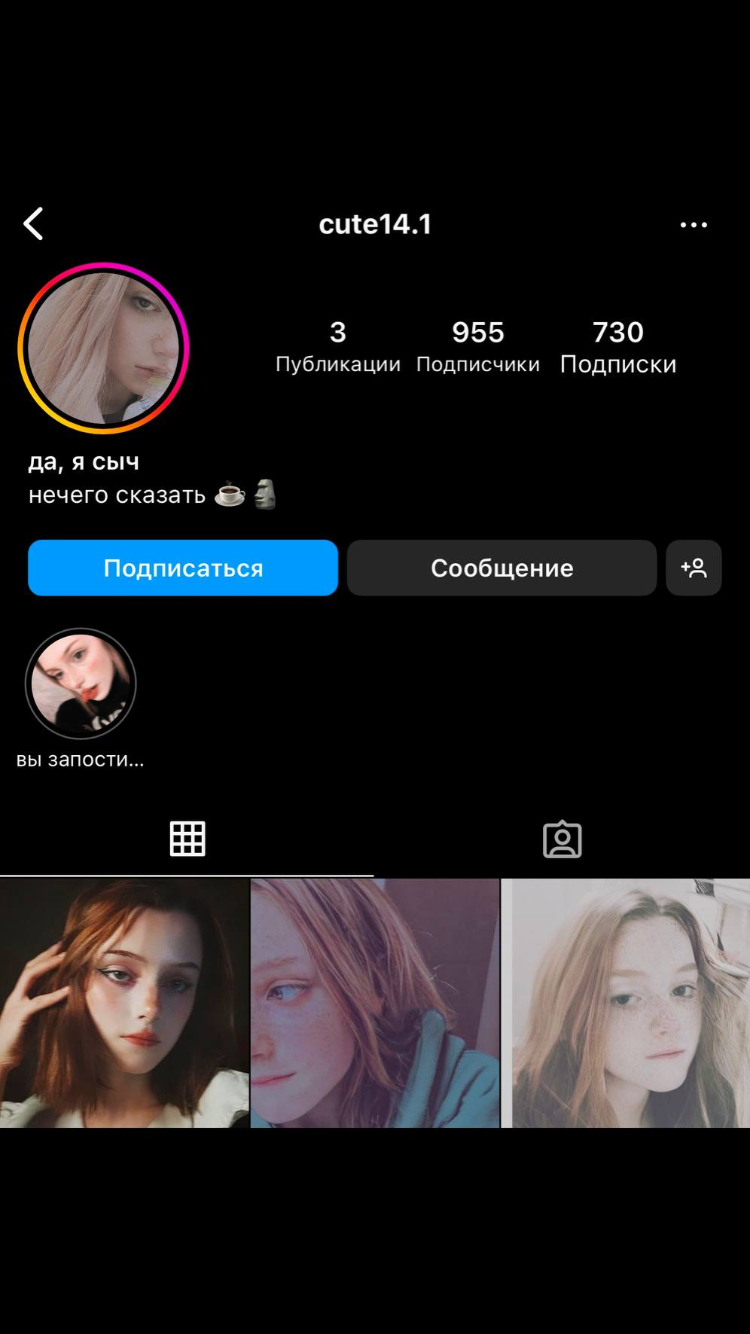Show suggested accounts with add-person button
The height and width of the screenshot is (1334, 750).
click(x=694, y=568)
